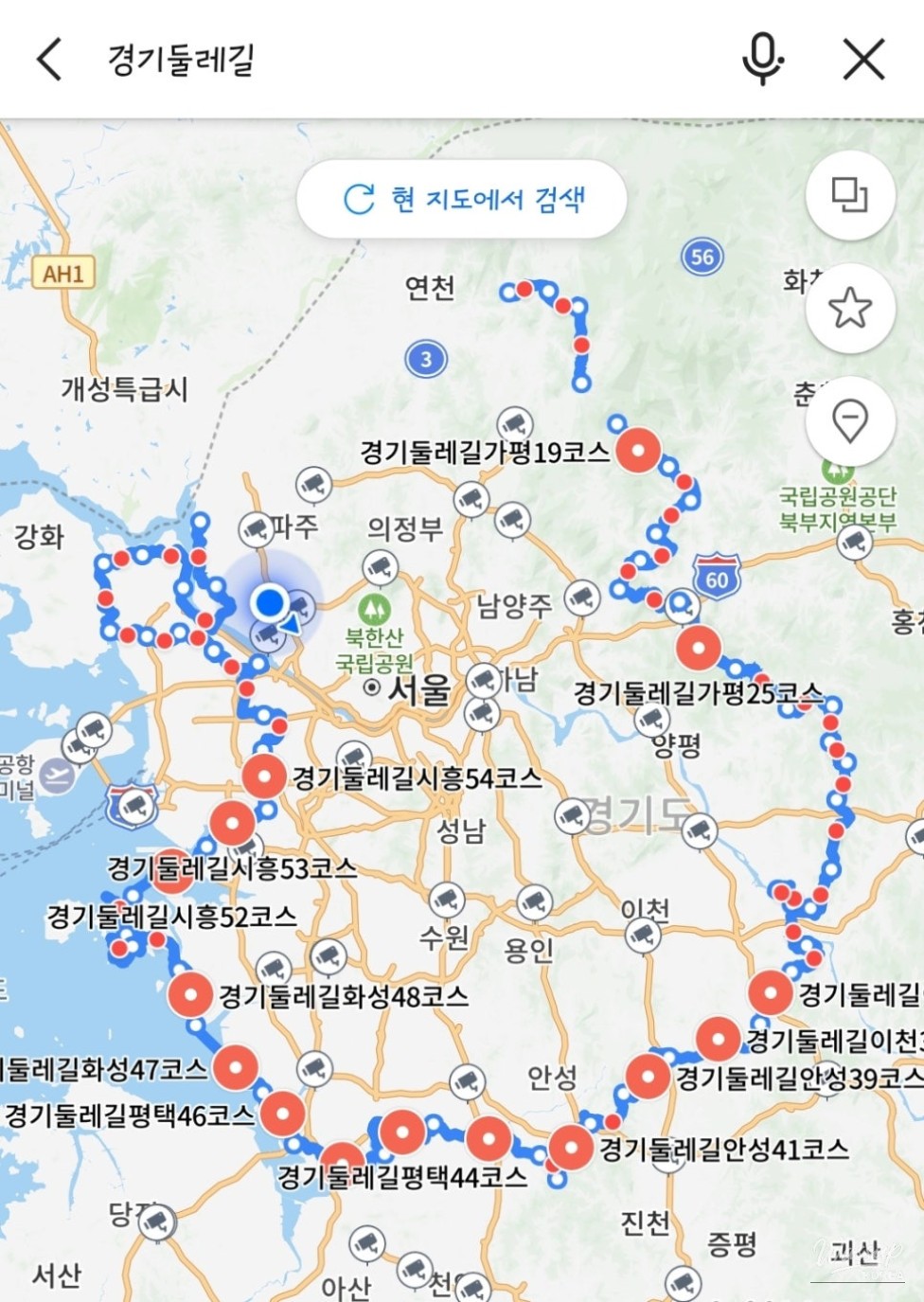Select the 경기둘레길화성48코스 marker
The image size is (924, 1302).
pos(190,994)
